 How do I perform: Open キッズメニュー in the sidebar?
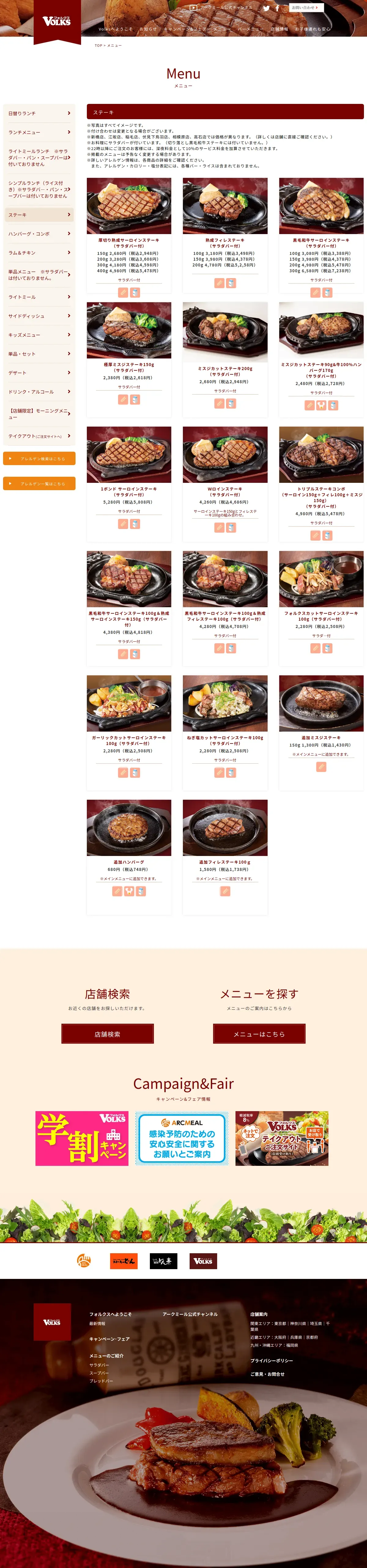click(x=39, y=335)
